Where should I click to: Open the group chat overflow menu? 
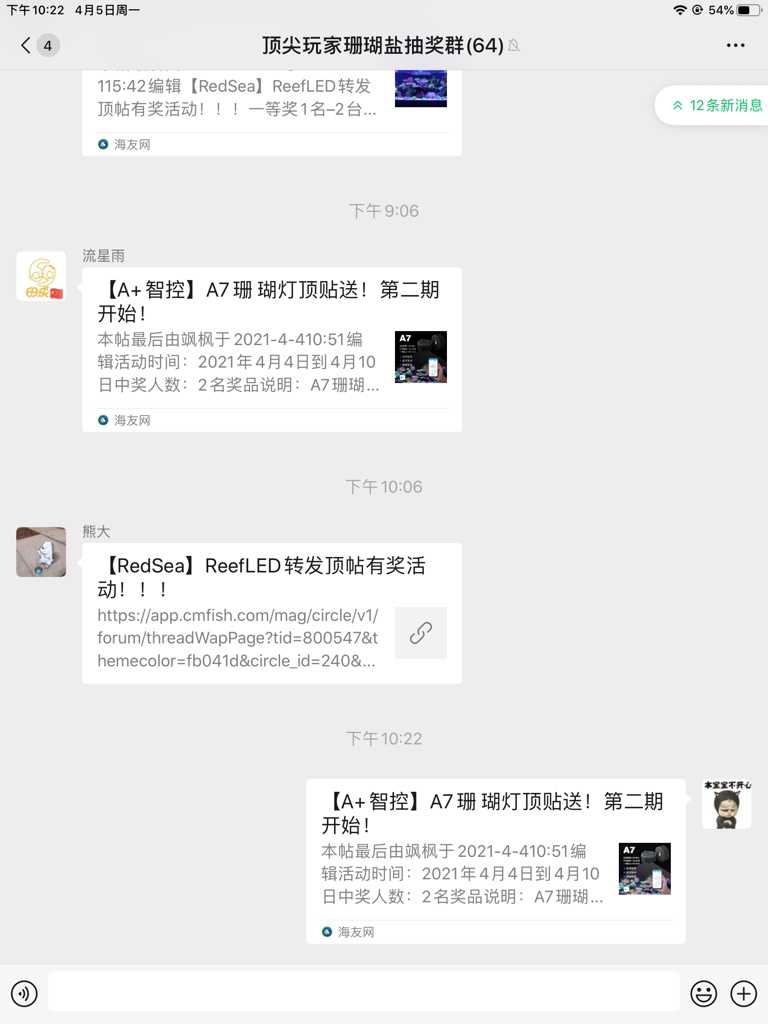coord(735,45)
